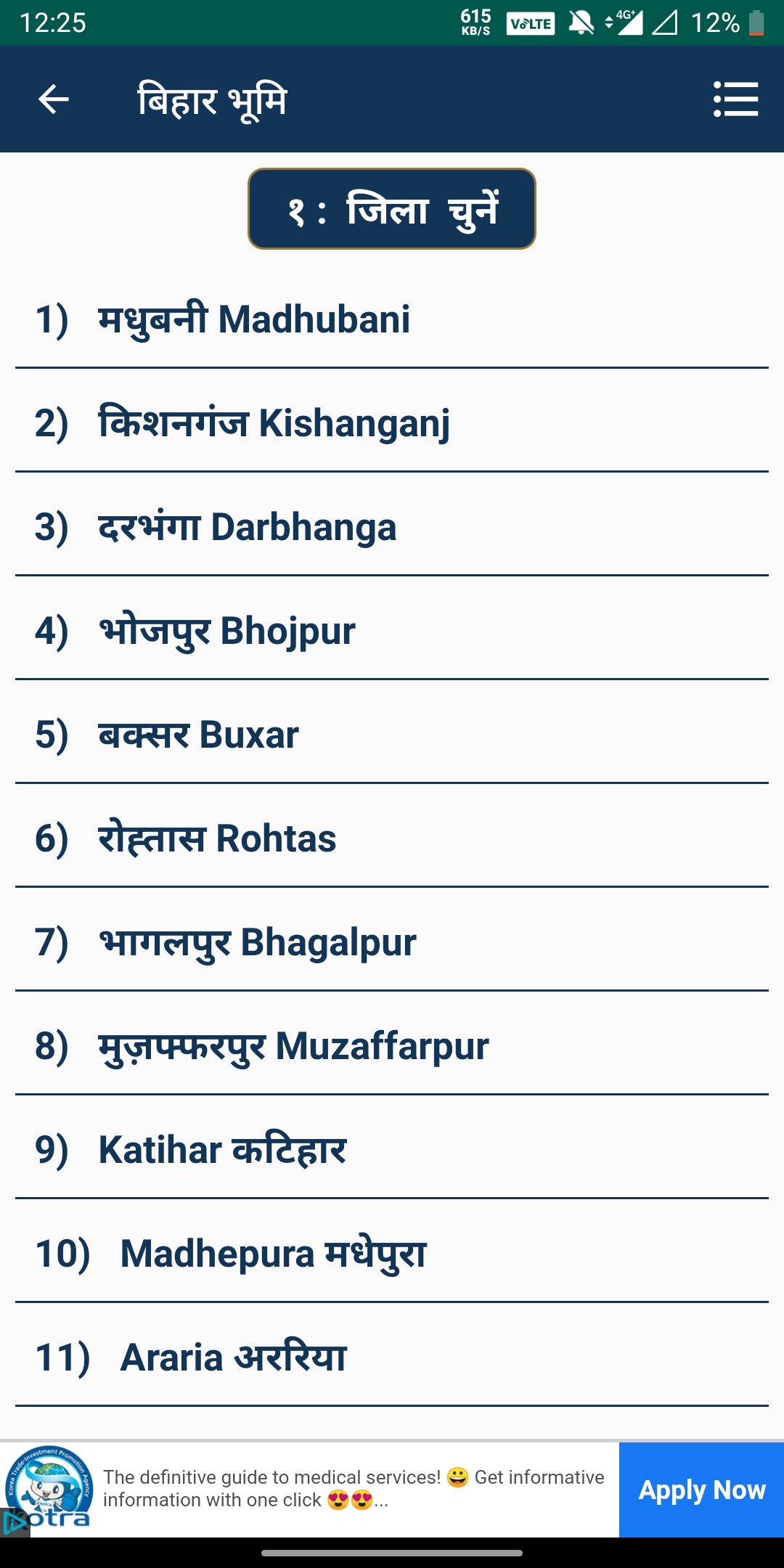This screenshot has height=1568, width=784.
Task: Pick Madhepura district
Action: [392, 1253]
